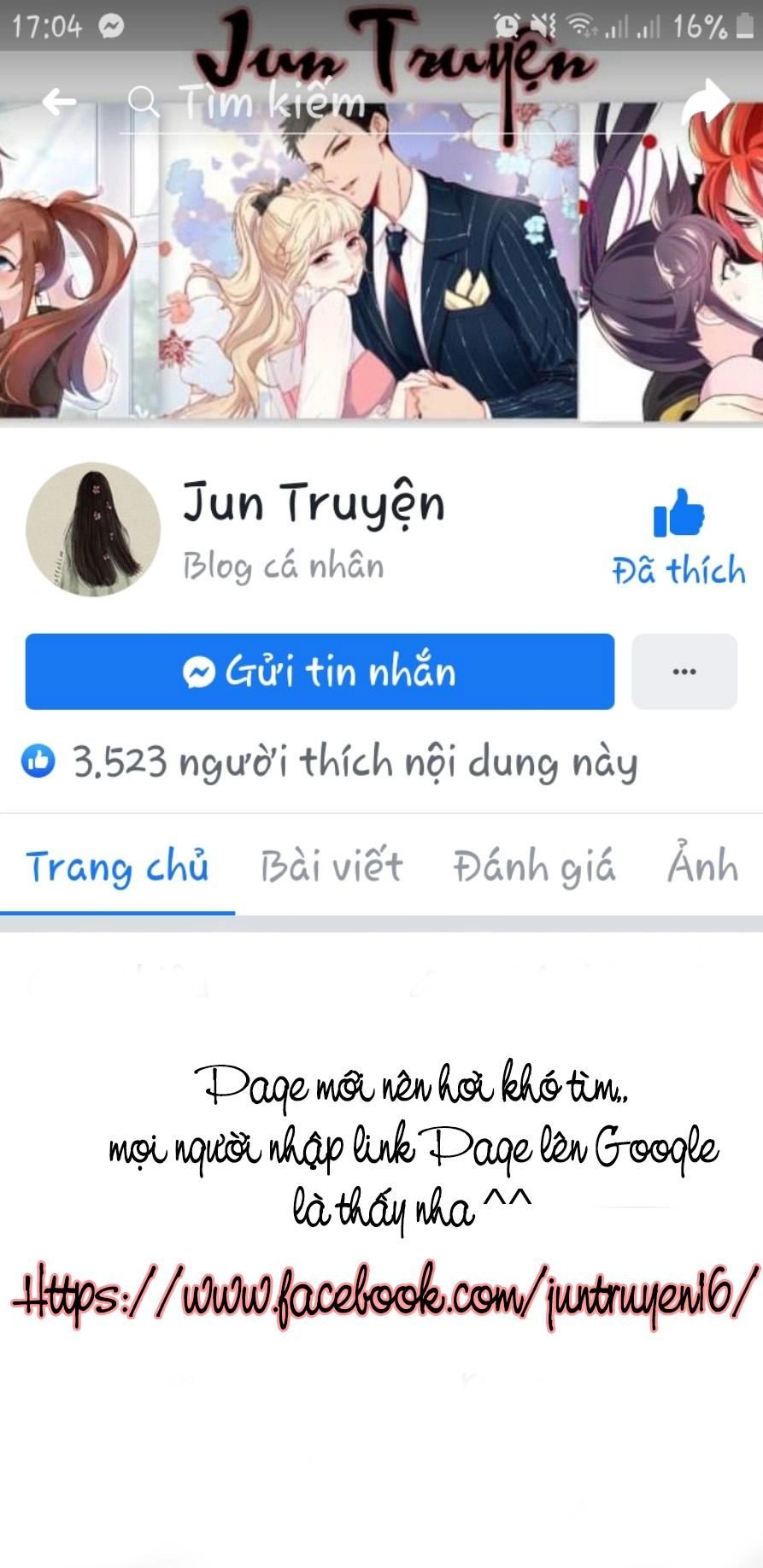Tap the battery indicator showing 16%
The height and width of the screenshot is (1568, 763).
click(722, 26)
